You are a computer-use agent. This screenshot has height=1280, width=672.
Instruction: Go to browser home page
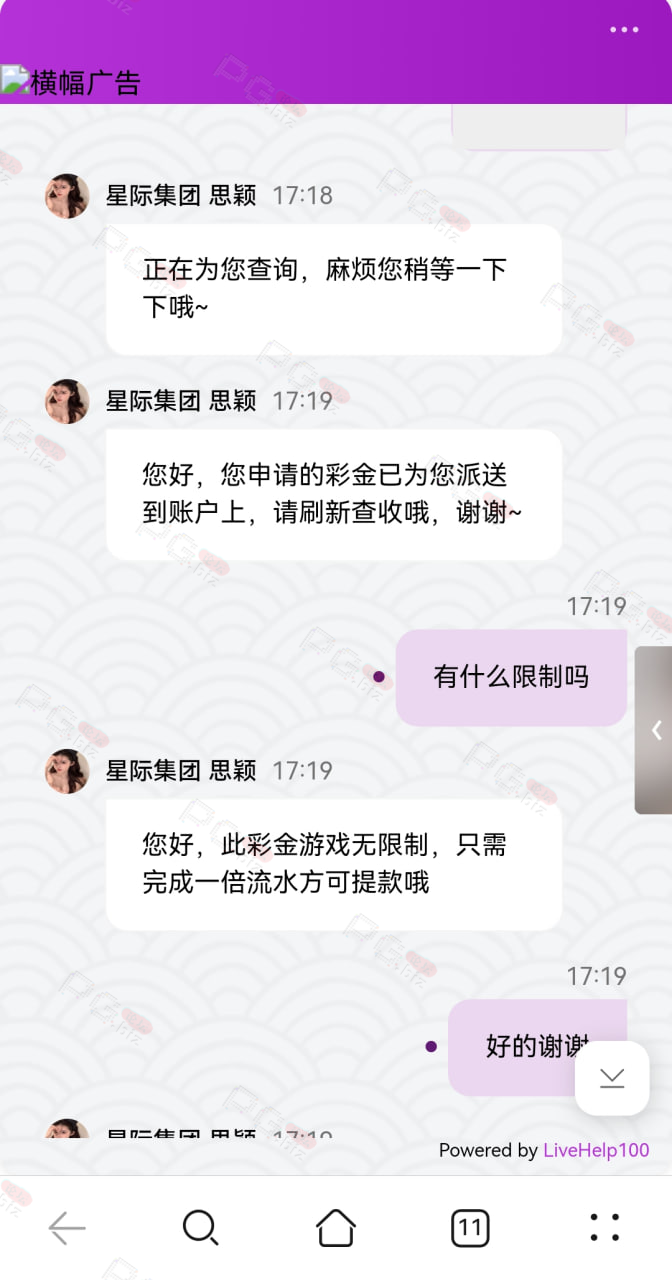pyautogui.click(x=336, y=1228)
